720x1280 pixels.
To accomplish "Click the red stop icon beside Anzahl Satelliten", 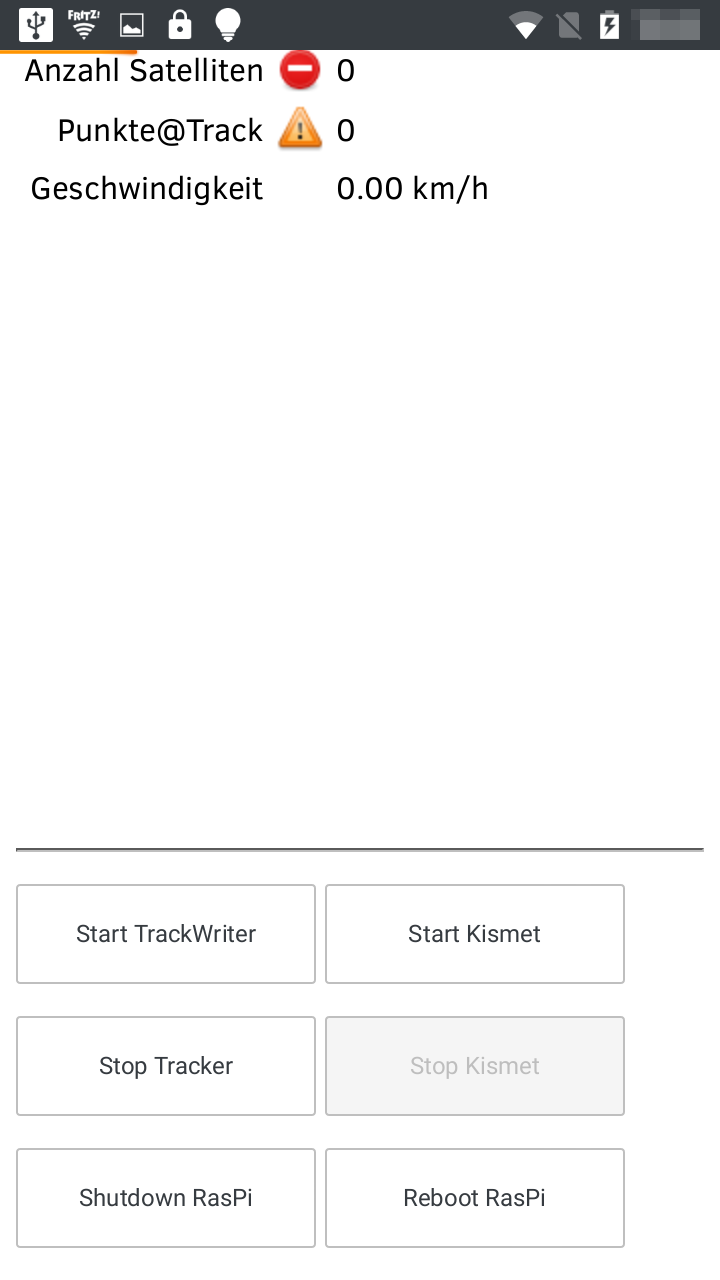I will 299,70.
